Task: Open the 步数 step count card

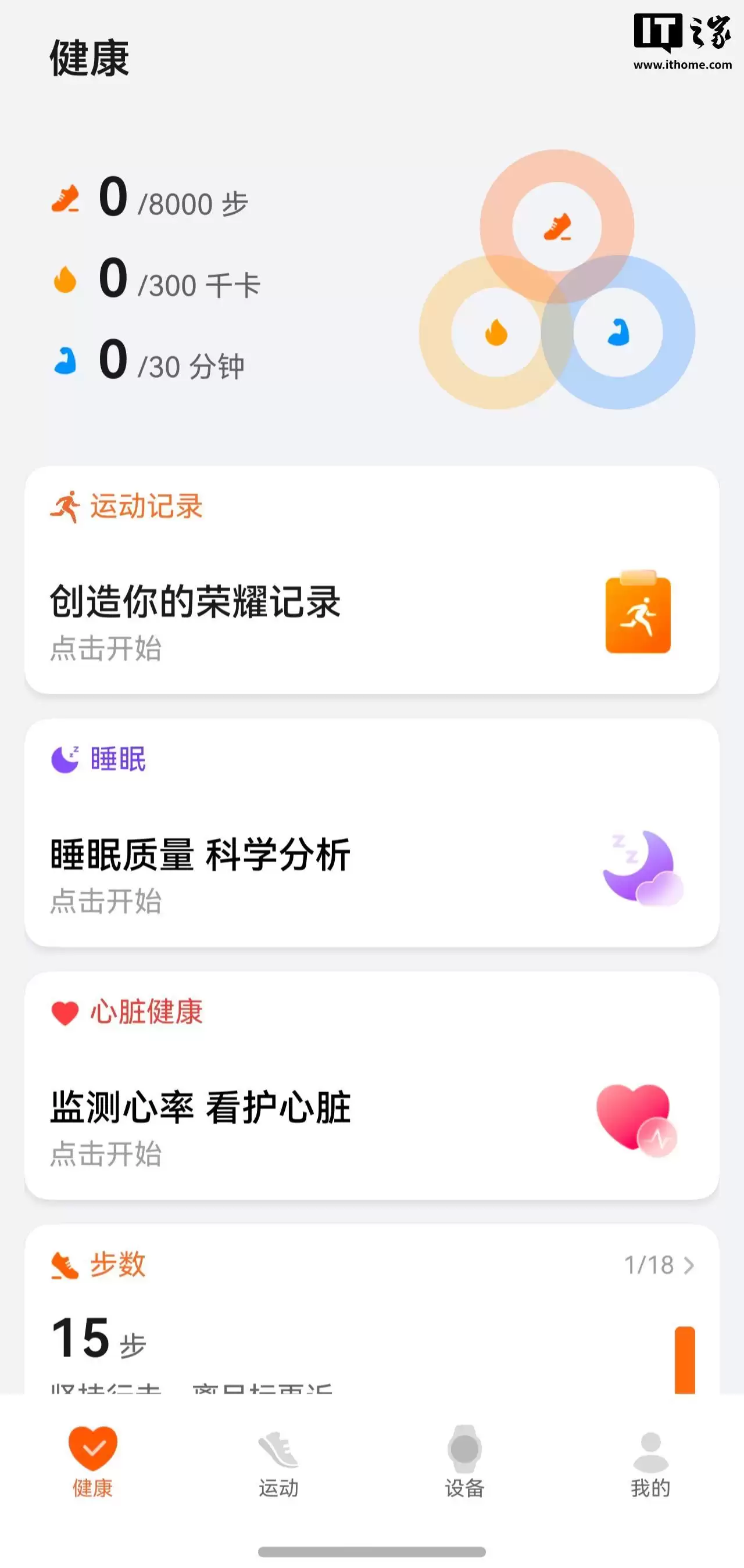Action: pos(371,1309)
